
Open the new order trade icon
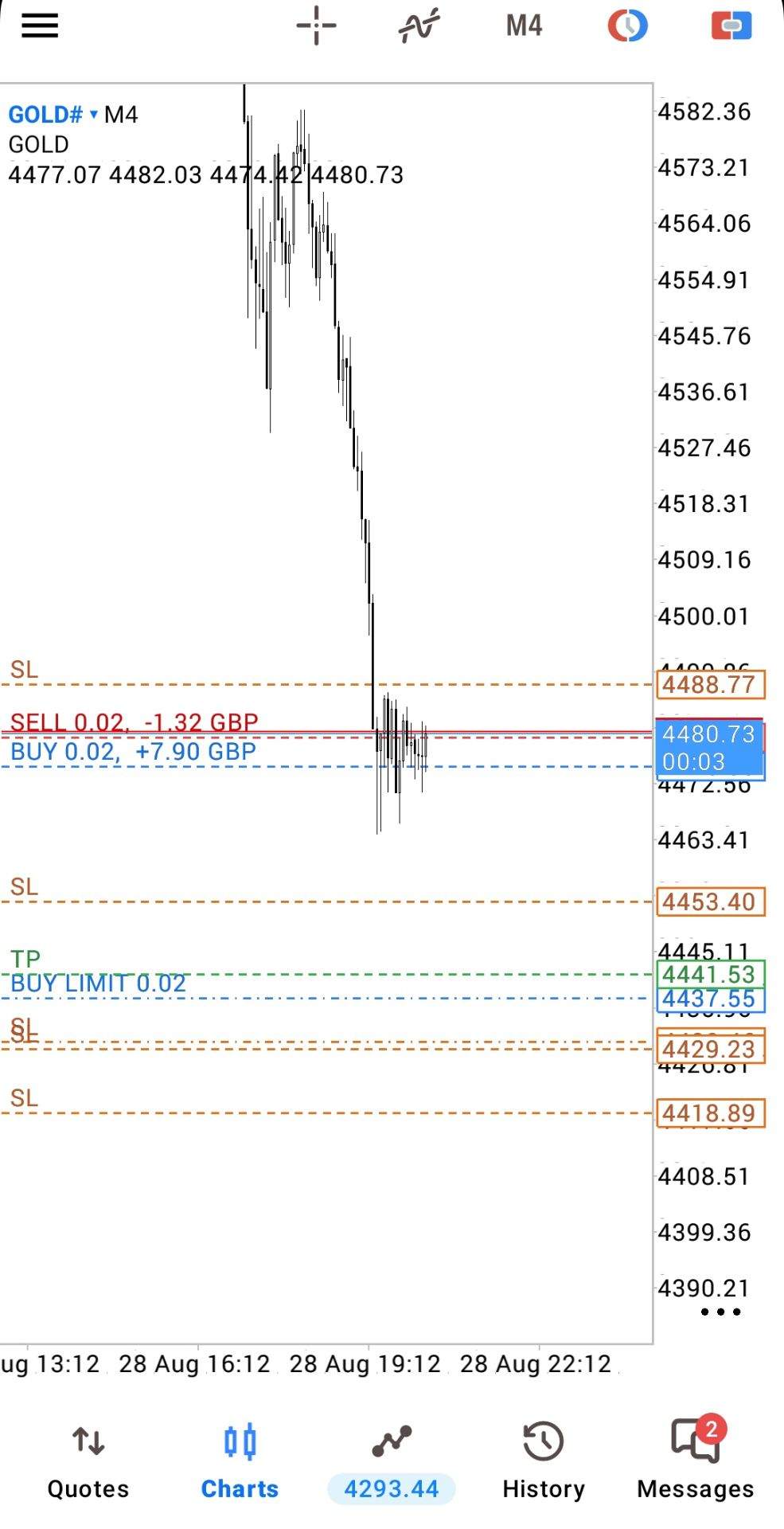click(x=731, y=25)
